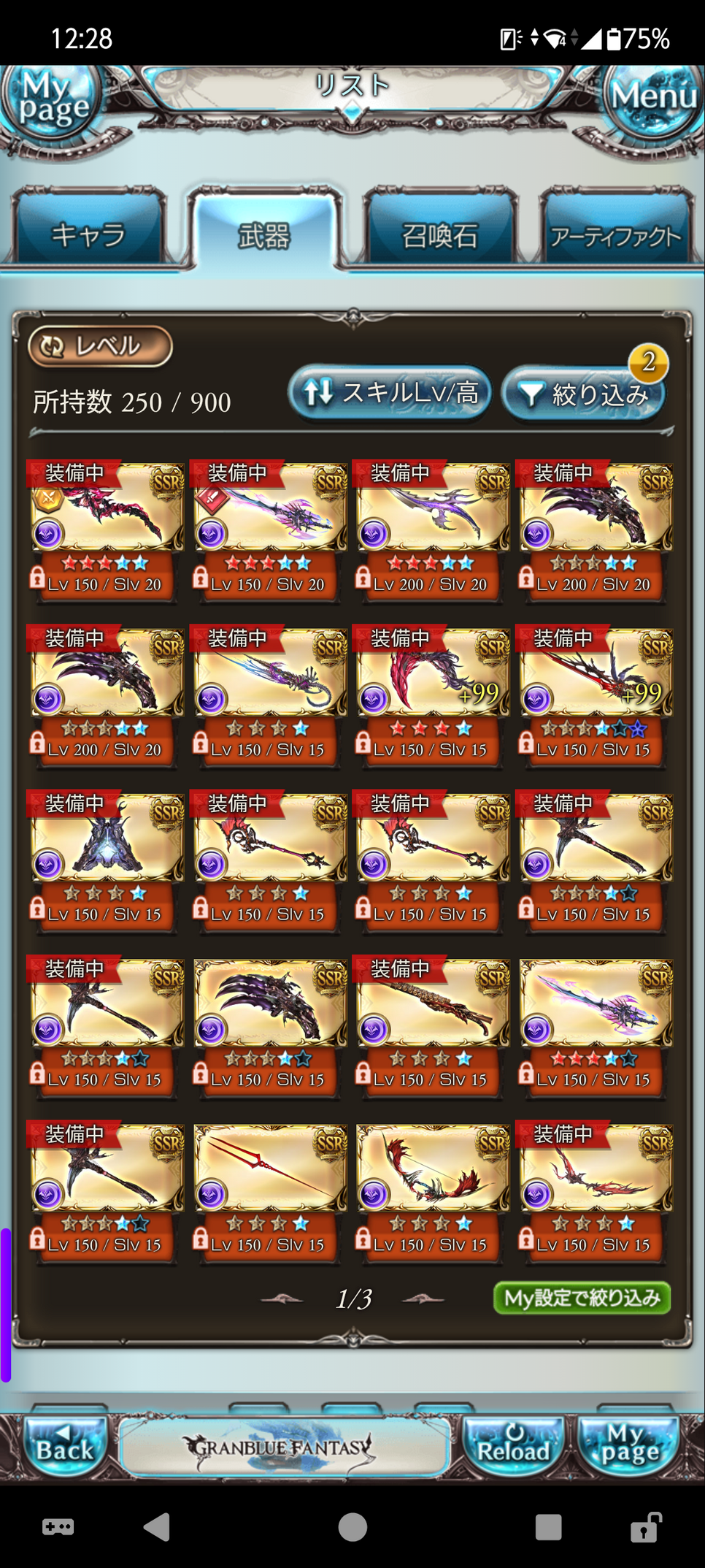
Task: Go to the previous page arrow
Action: click(282, 1299)
